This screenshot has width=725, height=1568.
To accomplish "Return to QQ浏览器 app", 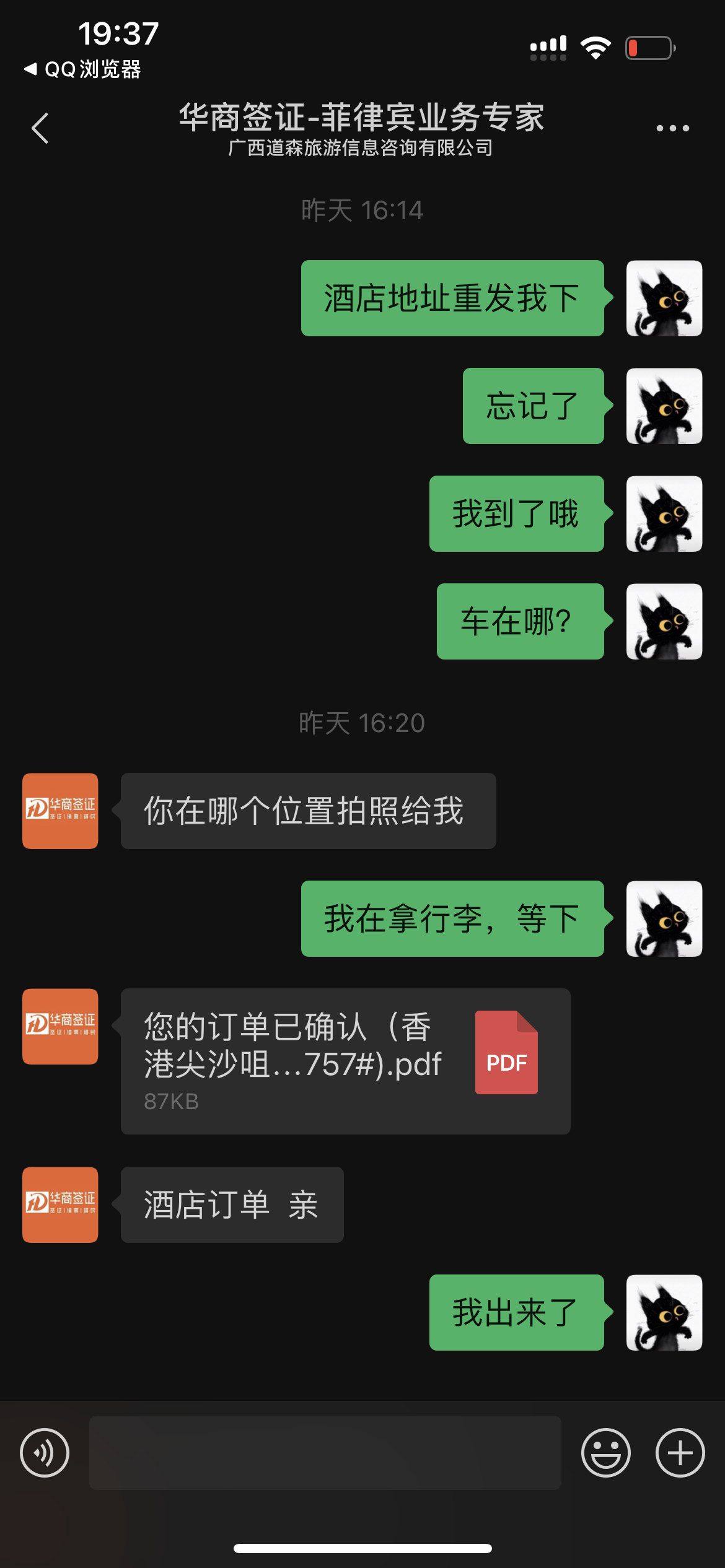I will [x=82, y=69].
